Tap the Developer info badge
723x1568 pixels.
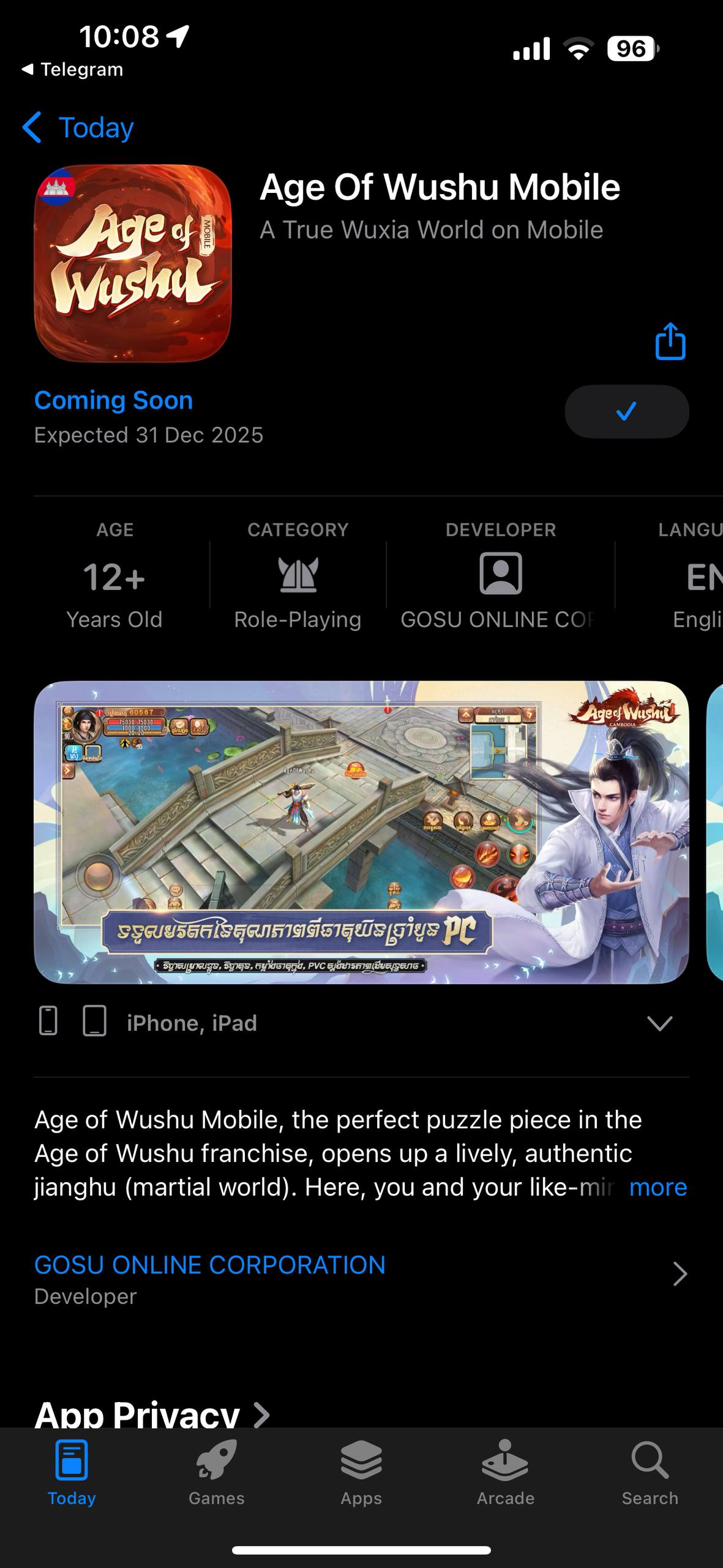pyautogui.click(x=500, y=576)
